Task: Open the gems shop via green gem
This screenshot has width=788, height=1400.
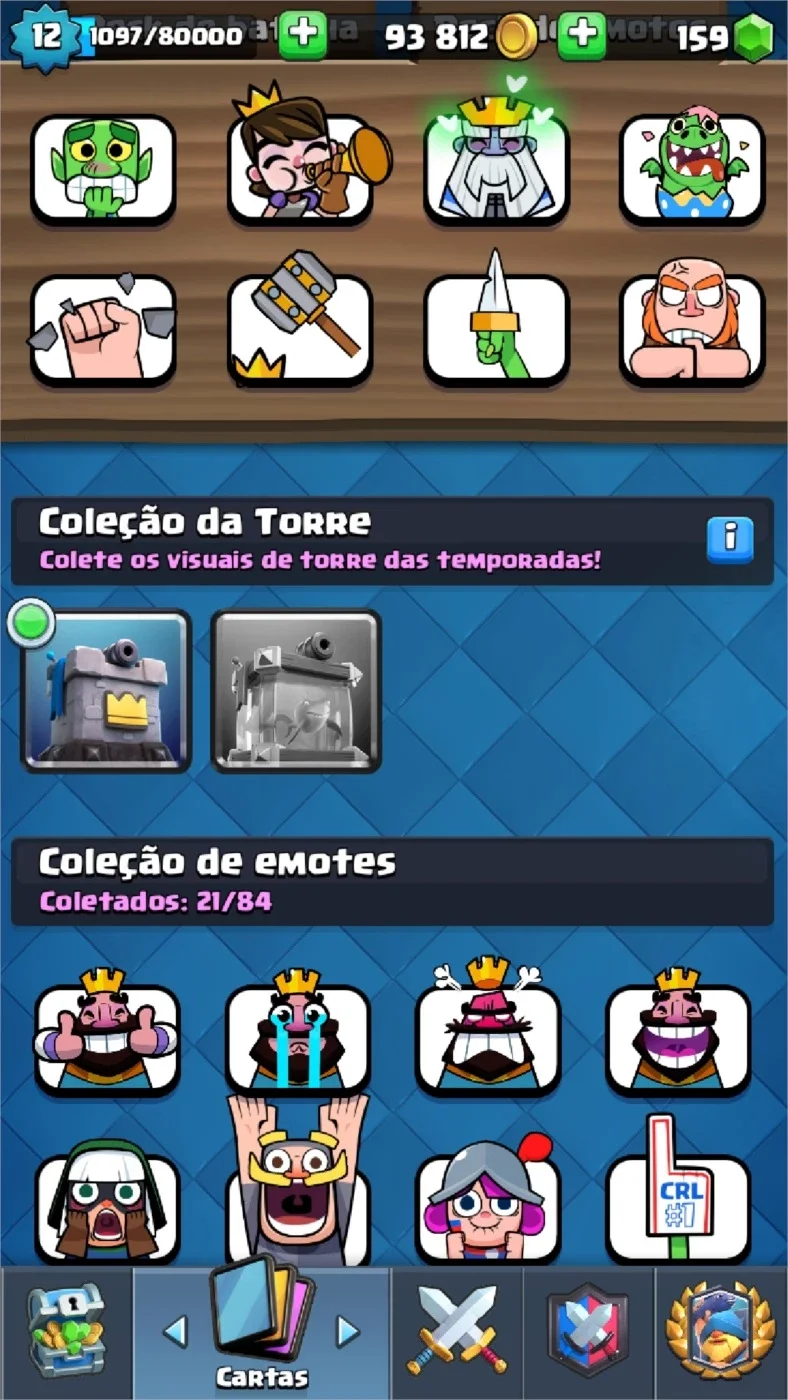Action: [754, 38]
